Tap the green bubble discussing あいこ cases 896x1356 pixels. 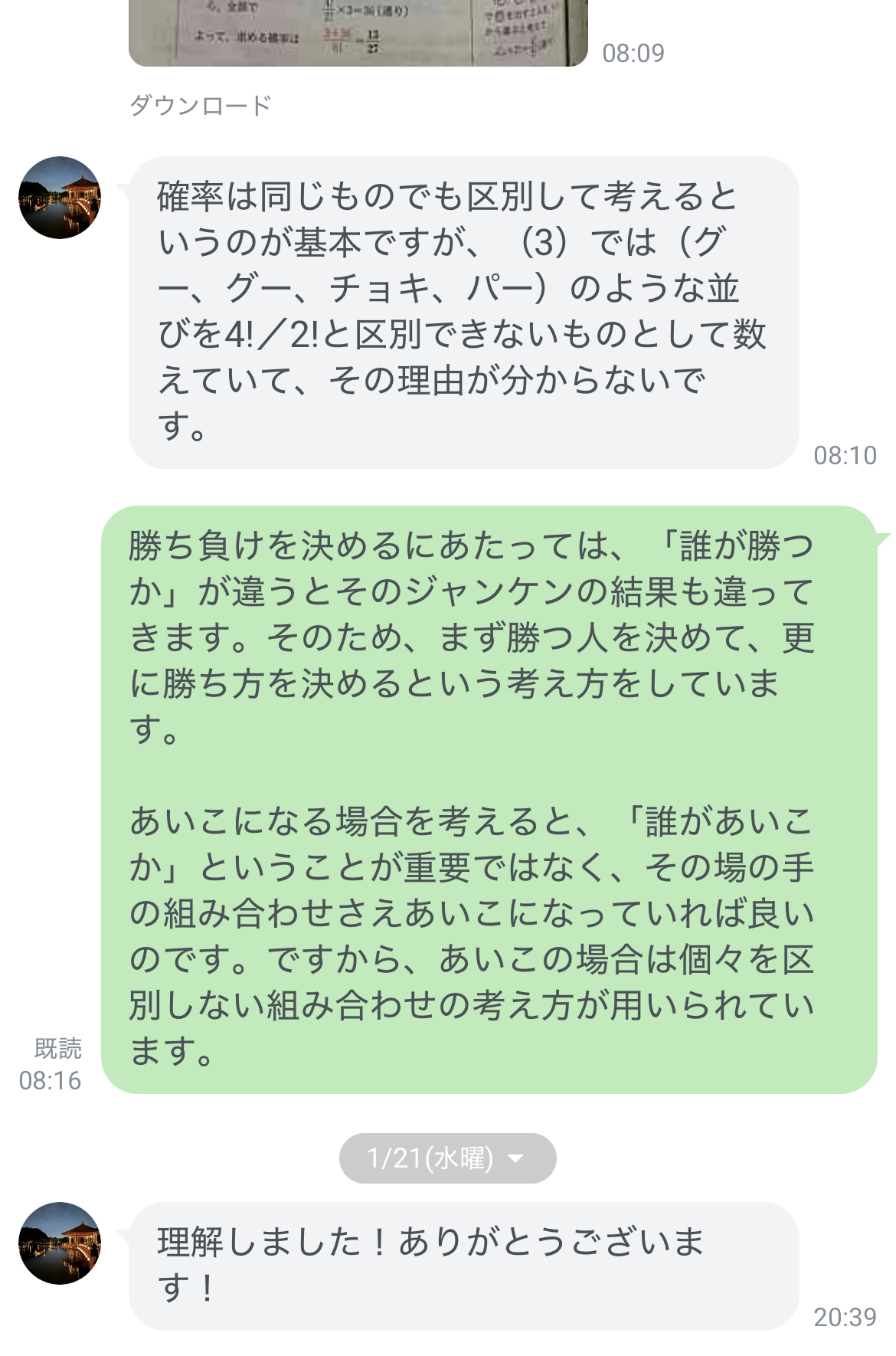[475, 919]
